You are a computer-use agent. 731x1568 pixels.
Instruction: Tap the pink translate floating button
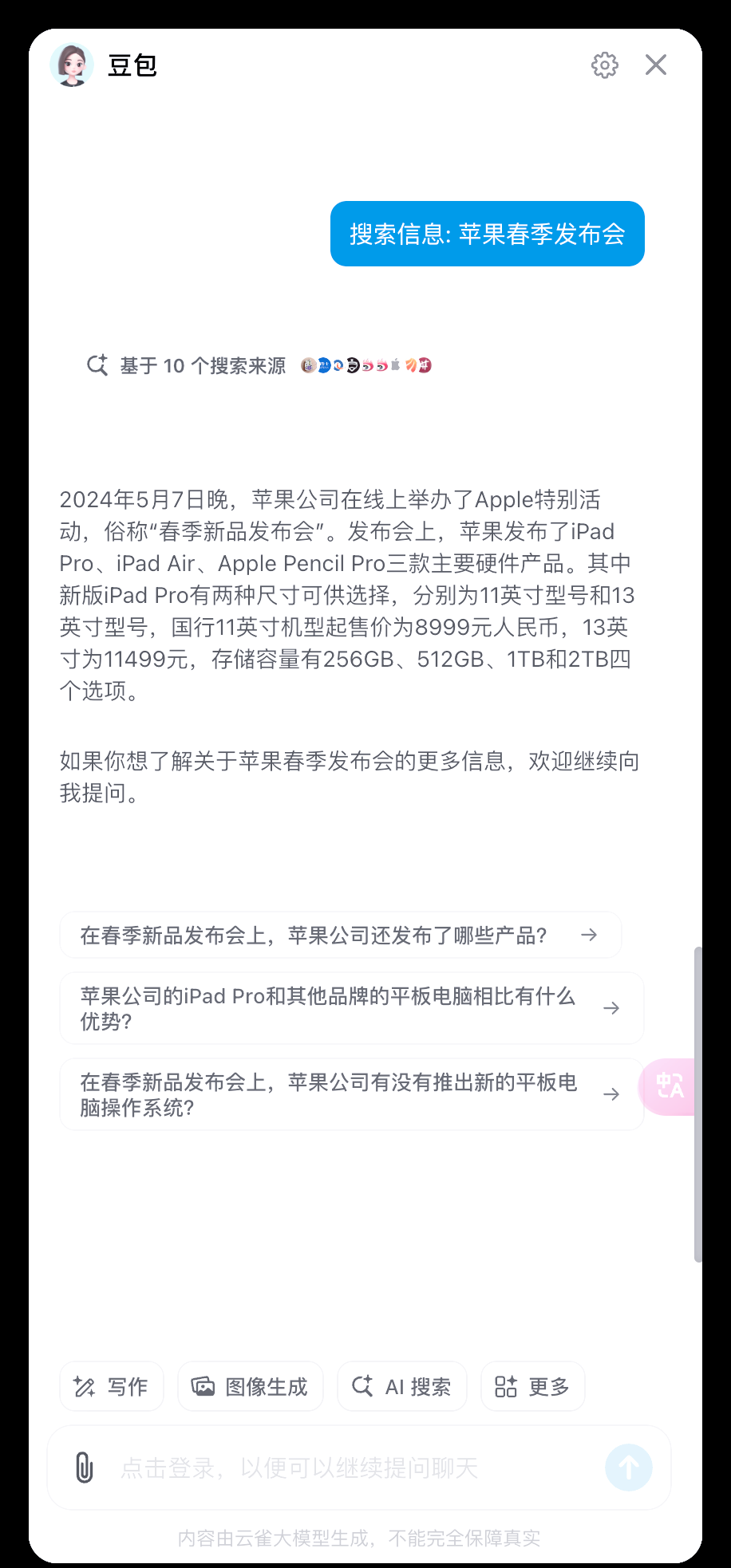[669, 1086]
